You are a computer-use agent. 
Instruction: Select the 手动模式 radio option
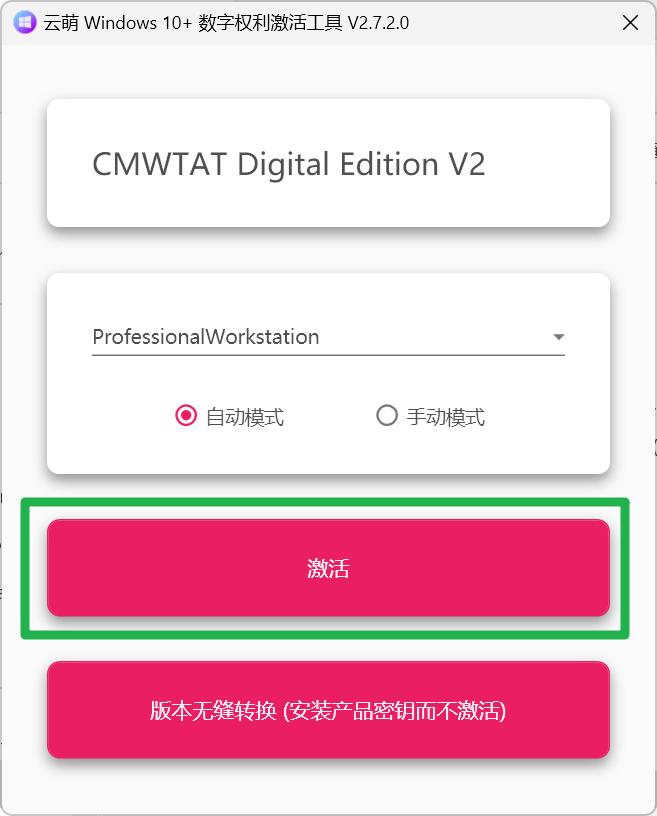[387, 416]
